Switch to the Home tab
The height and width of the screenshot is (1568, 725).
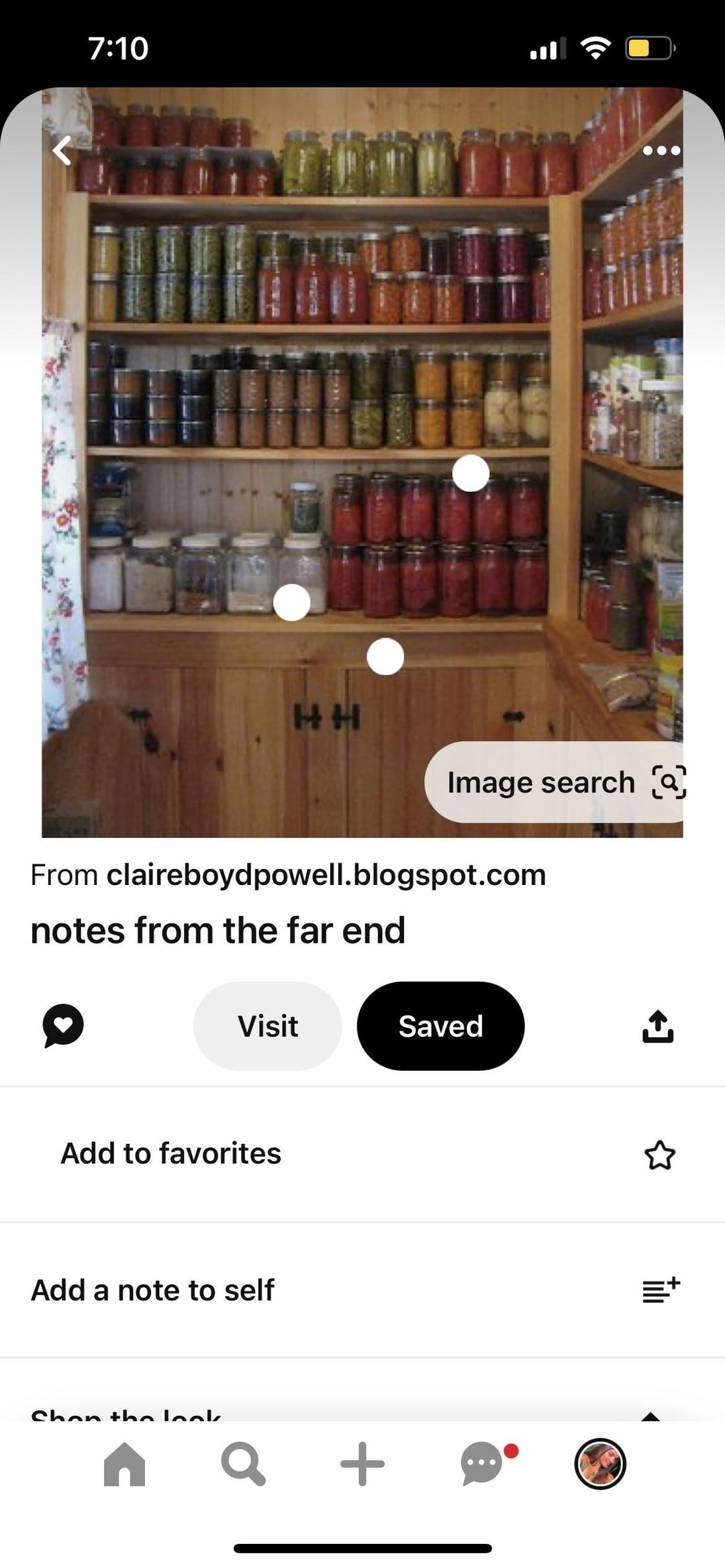click(125, 1465)
